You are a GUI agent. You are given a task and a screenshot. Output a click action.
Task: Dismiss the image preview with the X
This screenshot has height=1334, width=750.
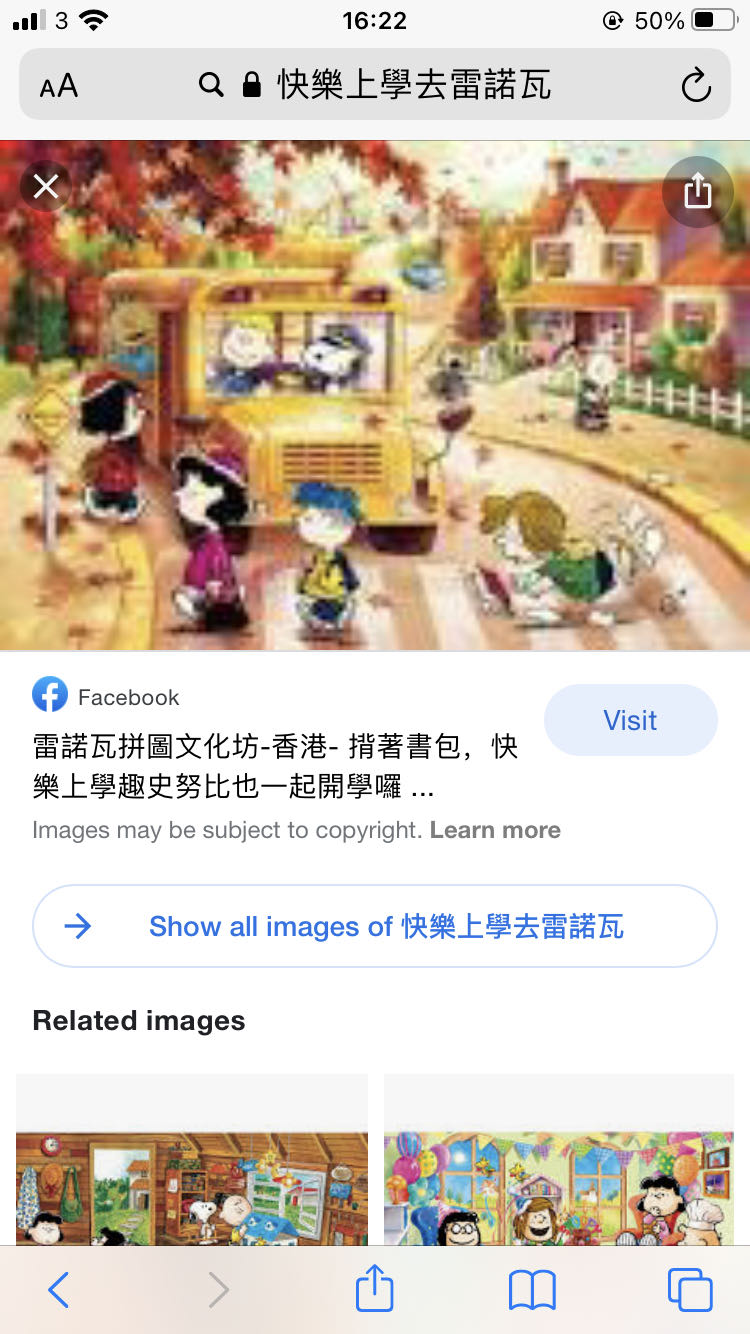coord(45,186)
